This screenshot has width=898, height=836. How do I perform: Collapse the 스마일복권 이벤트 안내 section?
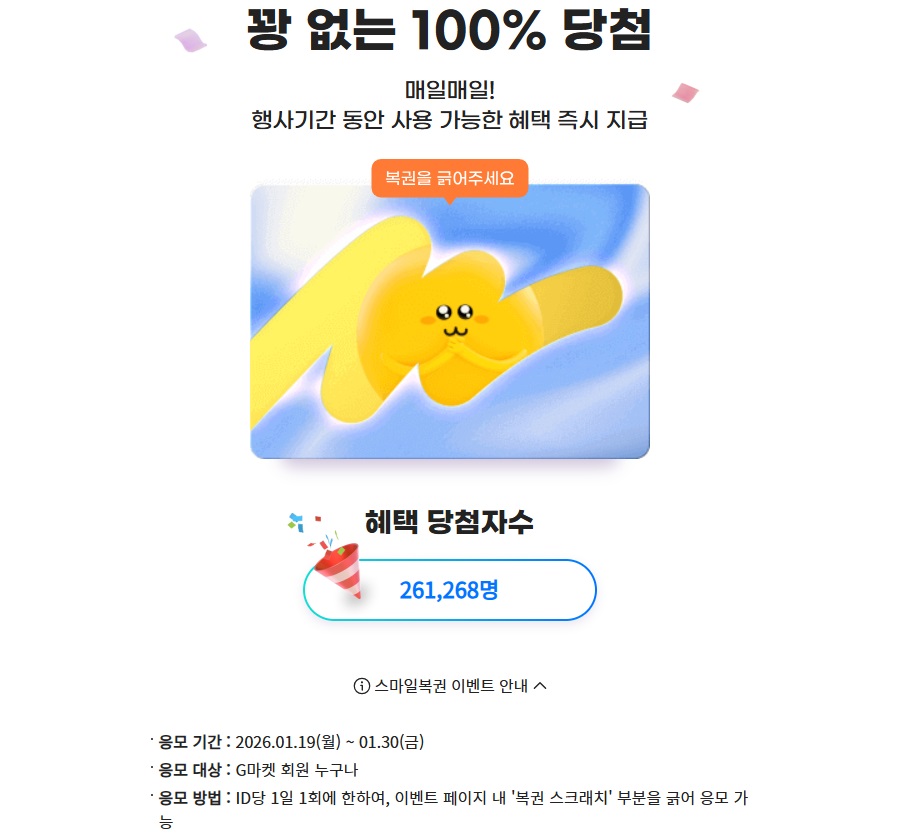pos(450,686)
